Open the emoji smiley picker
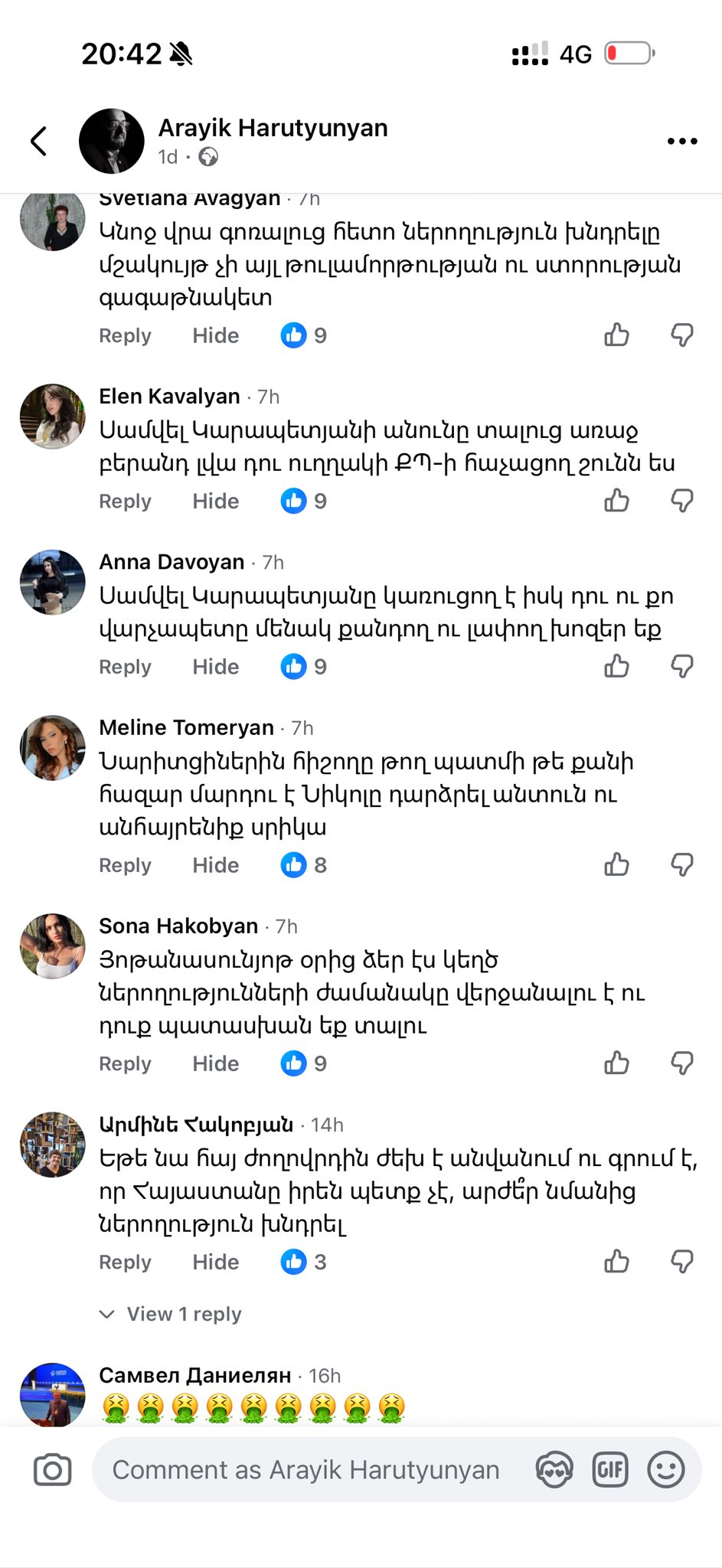The height and width of the screenshot is (1568, 722). click(x=665, y=1470)
